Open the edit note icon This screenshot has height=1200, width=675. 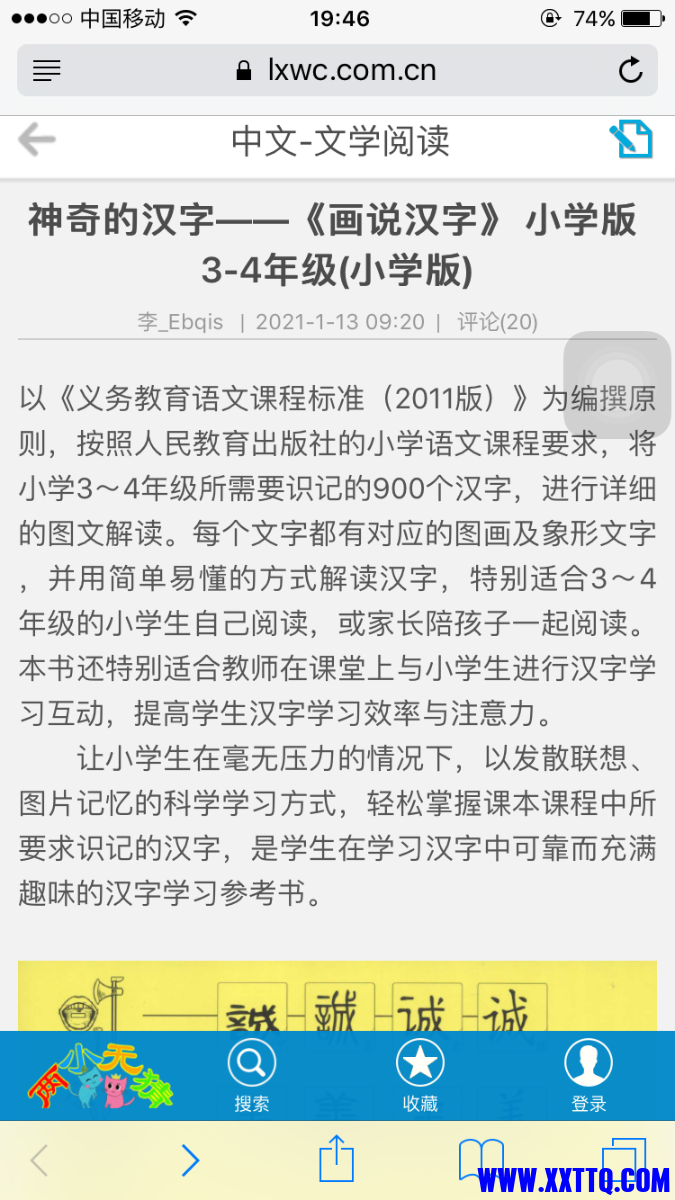click(630, 140)
